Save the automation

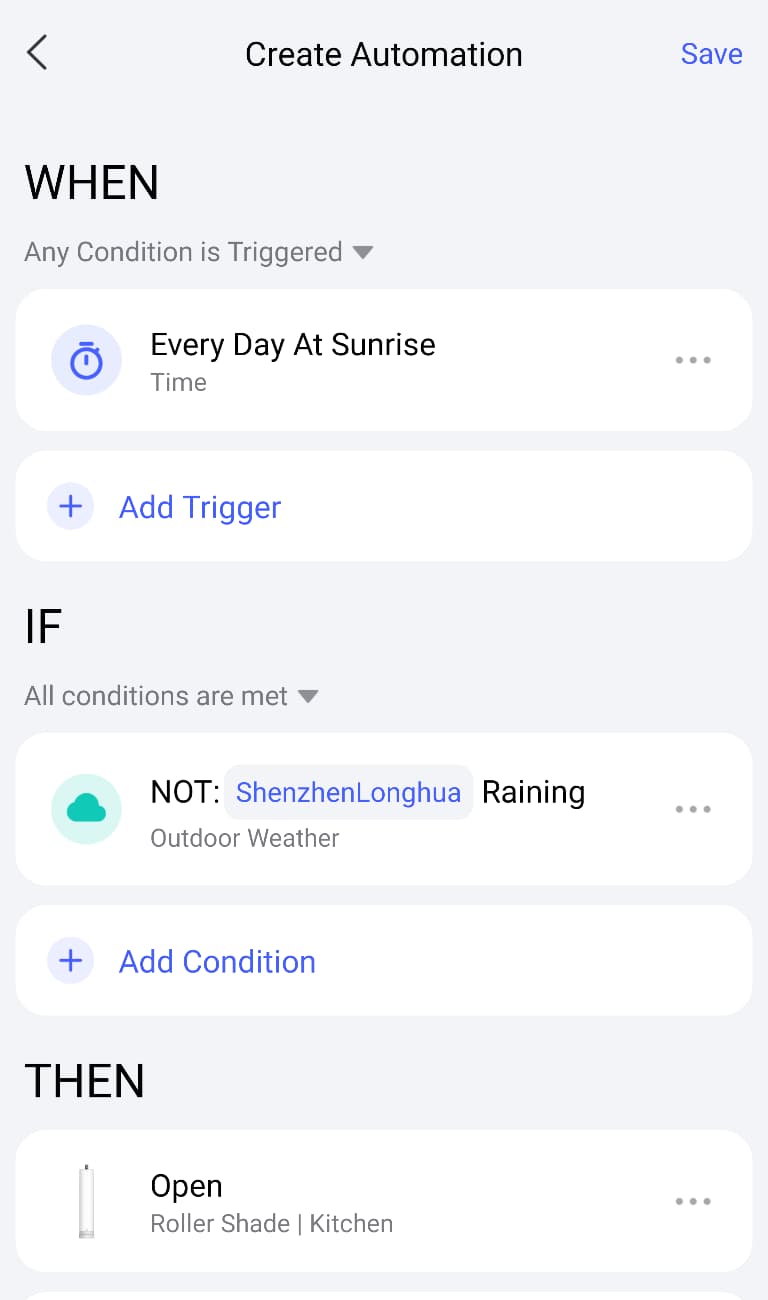711,54
